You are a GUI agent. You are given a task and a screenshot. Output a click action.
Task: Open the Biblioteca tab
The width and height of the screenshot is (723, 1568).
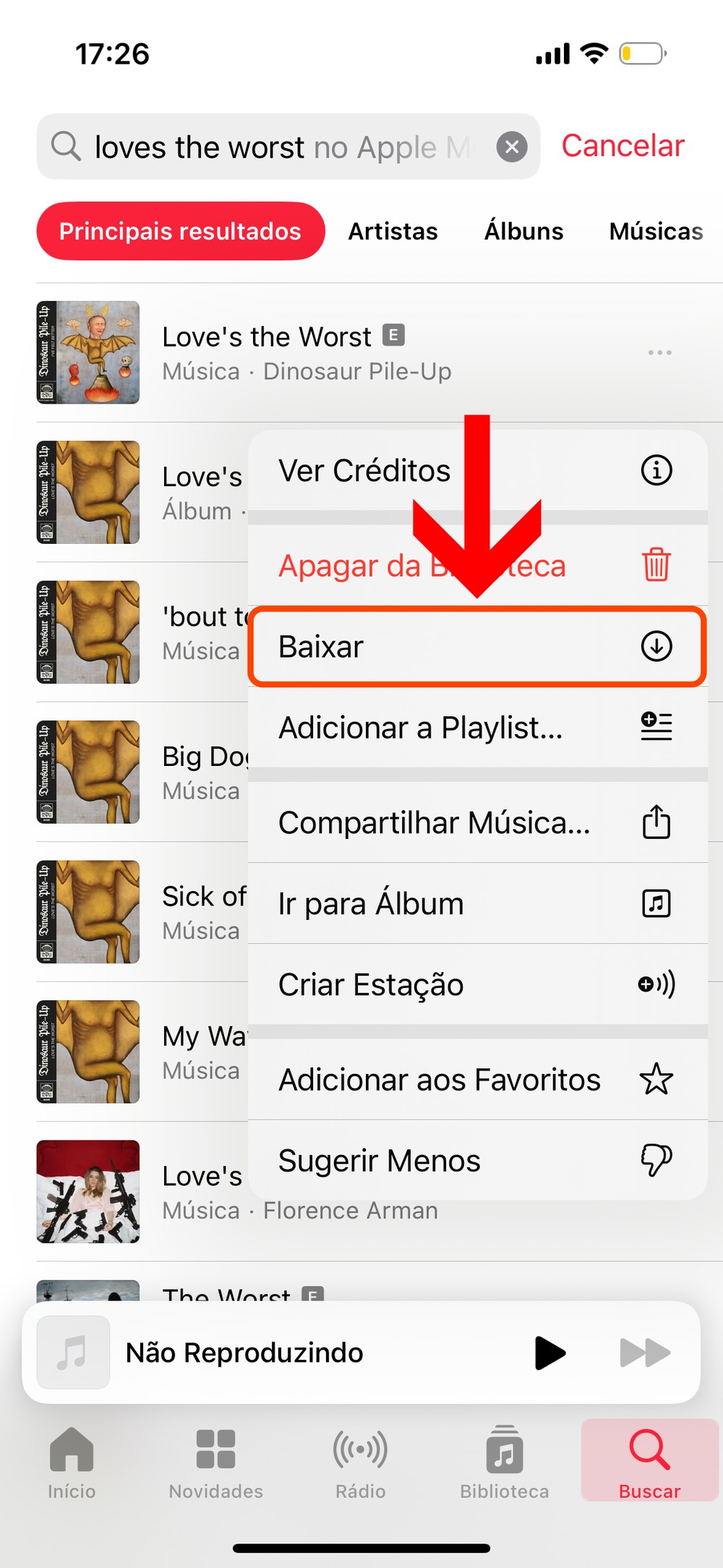click(x=505, y=1462)
